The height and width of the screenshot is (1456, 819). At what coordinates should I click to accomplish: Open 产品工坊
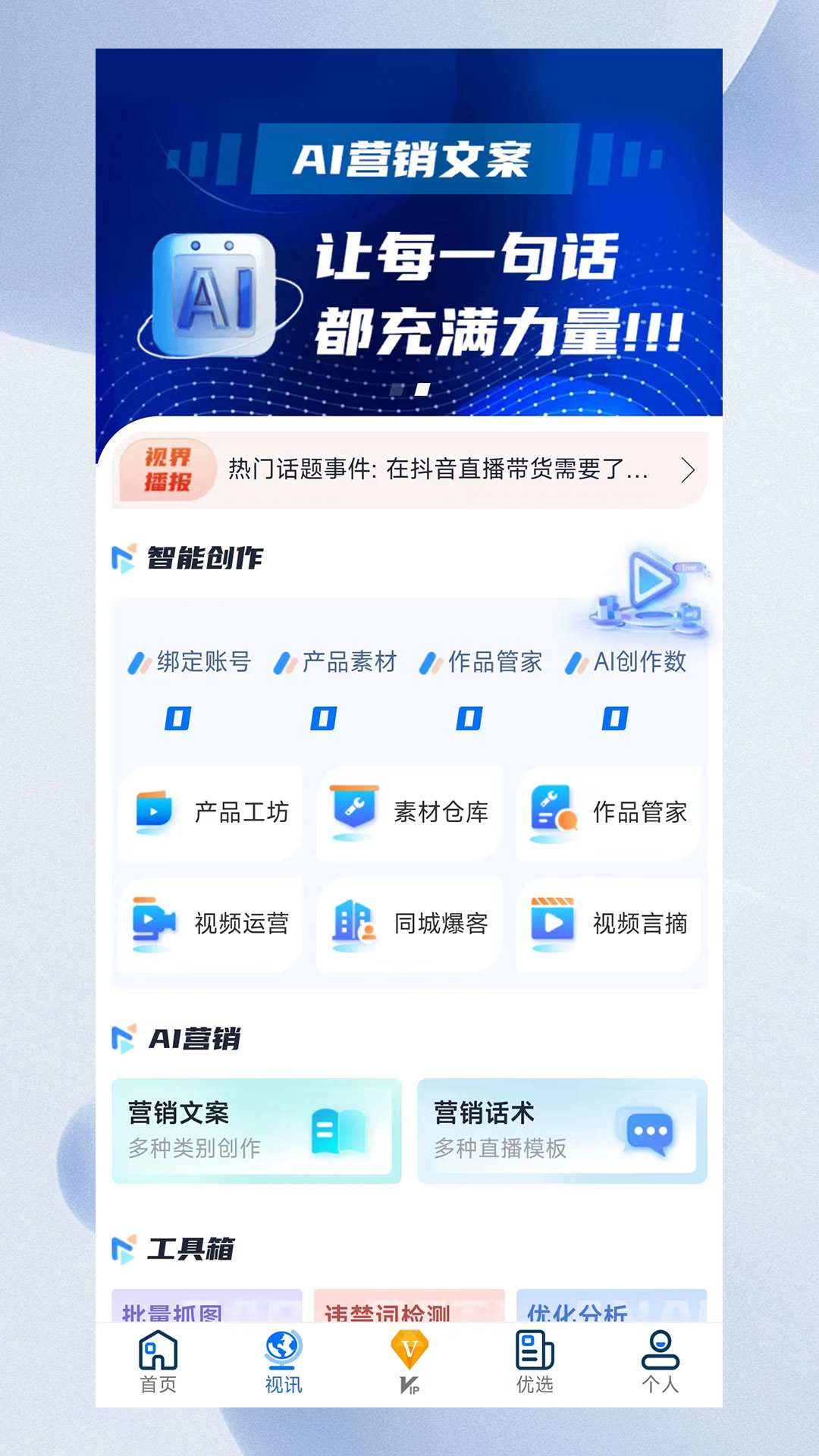click(211, 812)
